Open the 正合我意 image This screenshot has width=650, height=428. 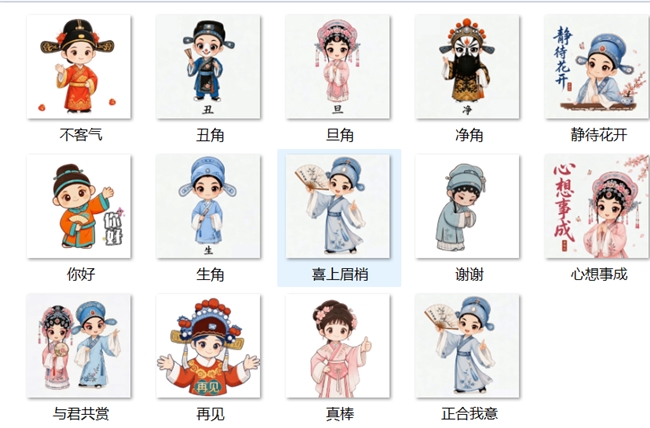pos(467,346)
